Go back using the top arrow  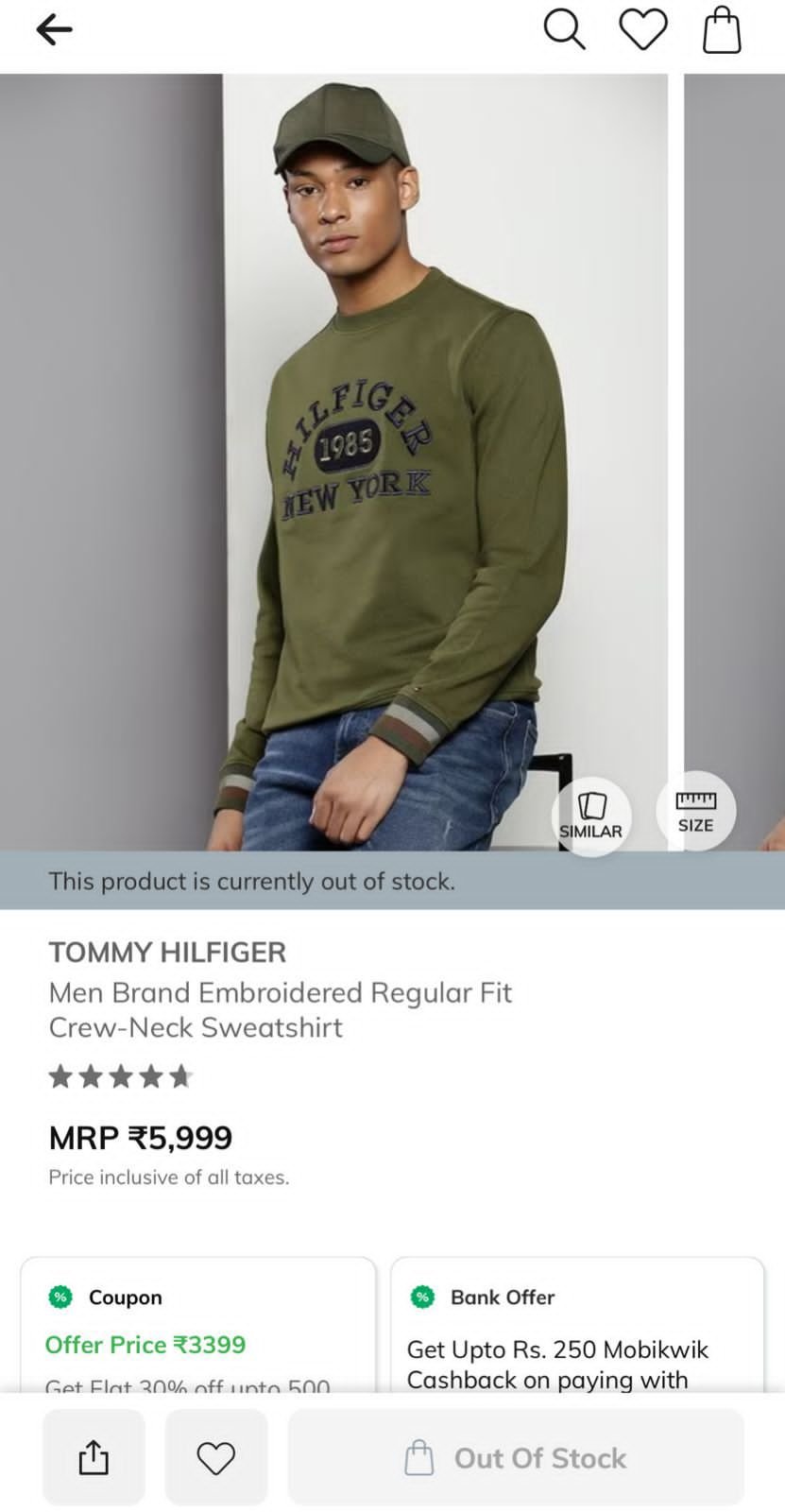click(x=54, y=30)
